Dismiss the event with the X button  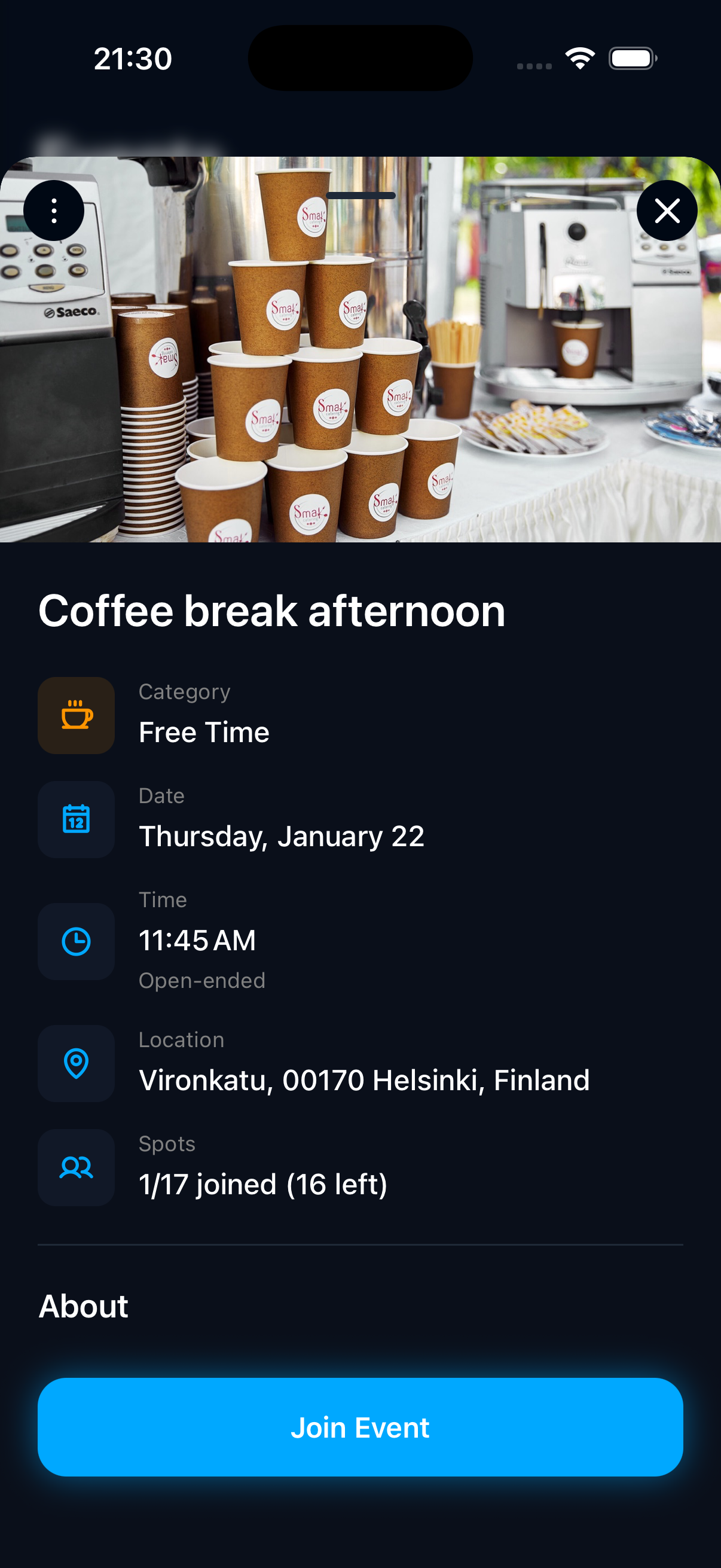coord(667,210)
